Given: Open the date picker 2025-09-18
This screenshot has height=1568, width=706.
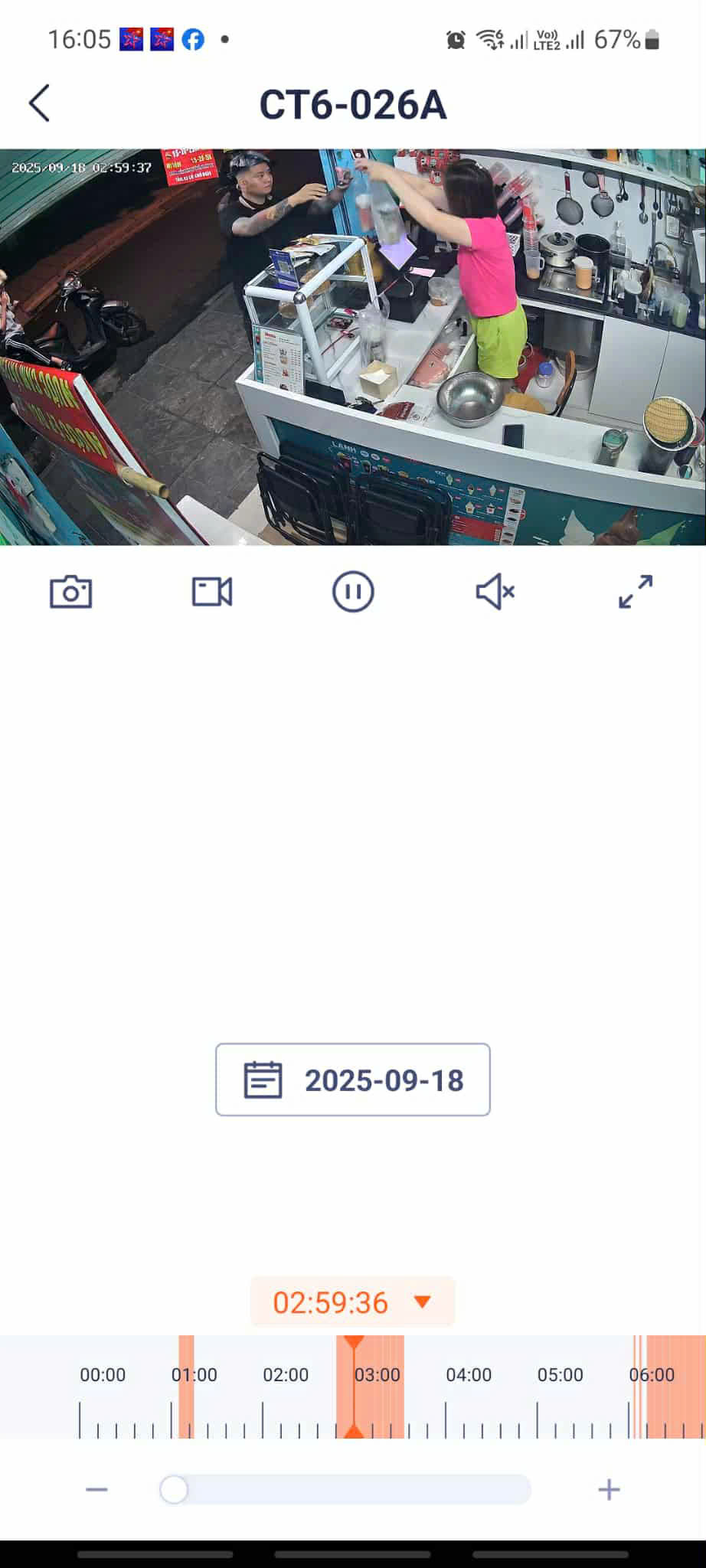Looking at the screenshot, I should pyautogui.click(x=353, y=1080).
